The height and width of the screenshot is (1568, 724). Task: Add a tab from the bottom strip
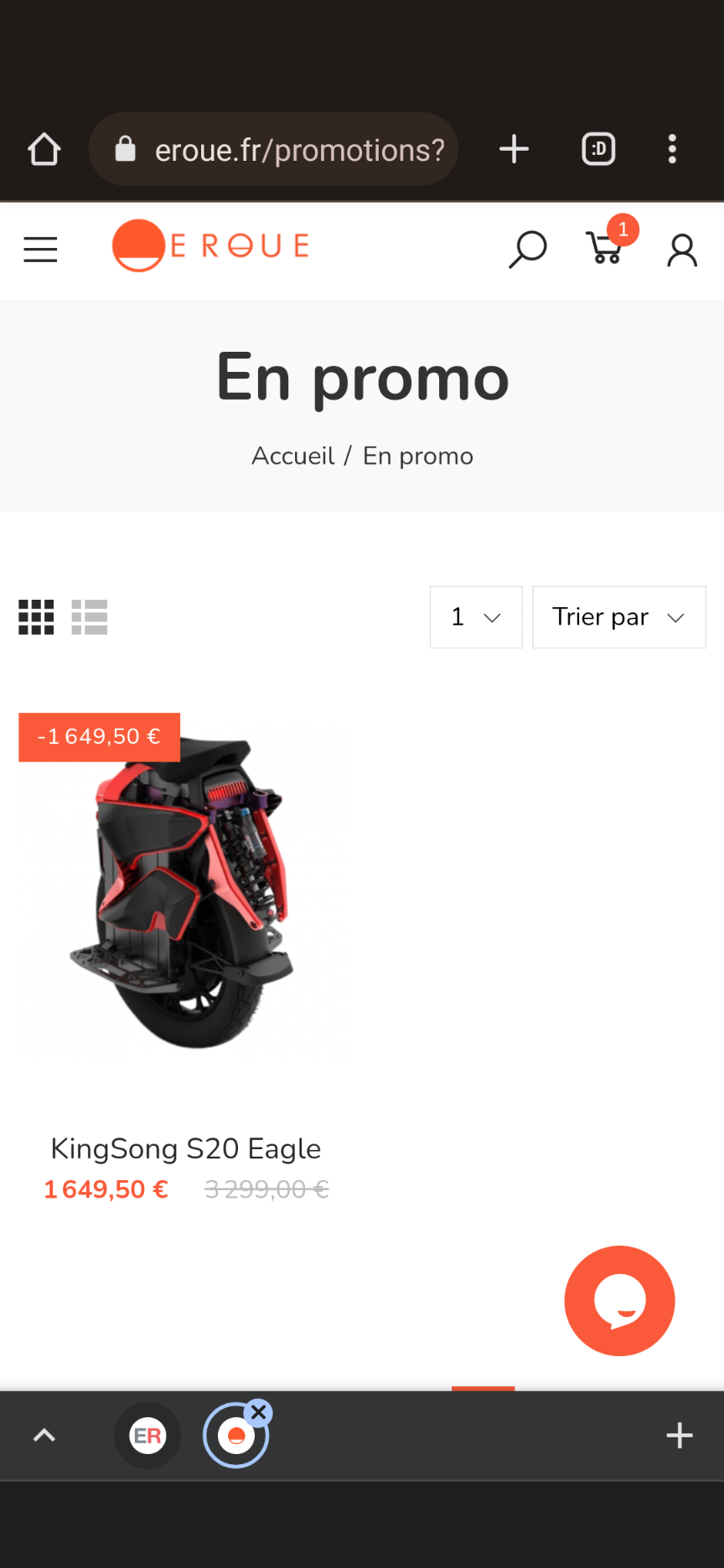point(680,1436)
